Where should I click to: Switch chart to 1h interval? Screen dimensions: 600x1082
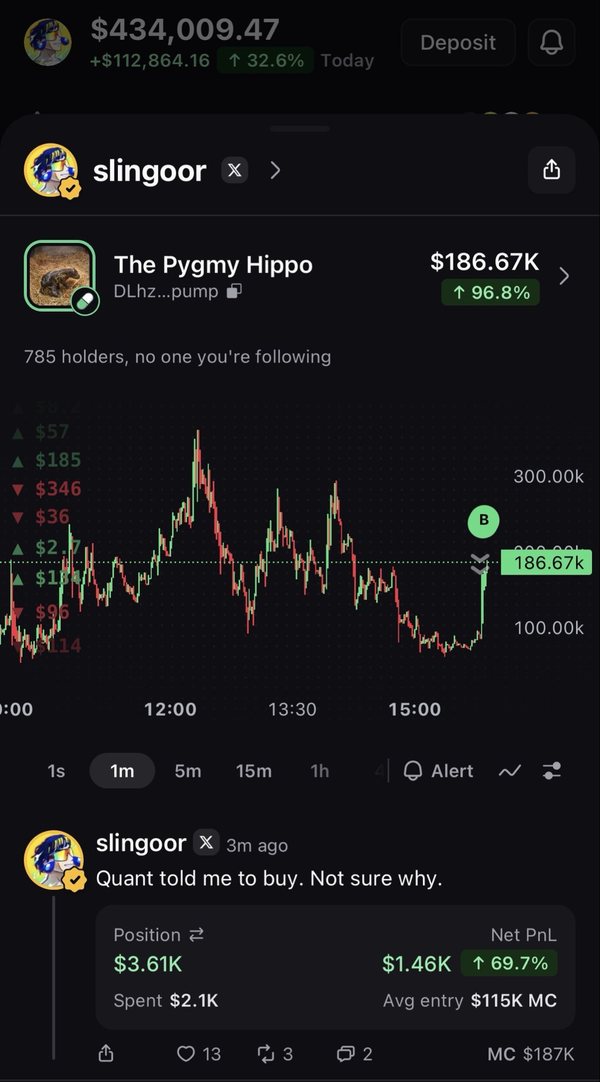319,771
